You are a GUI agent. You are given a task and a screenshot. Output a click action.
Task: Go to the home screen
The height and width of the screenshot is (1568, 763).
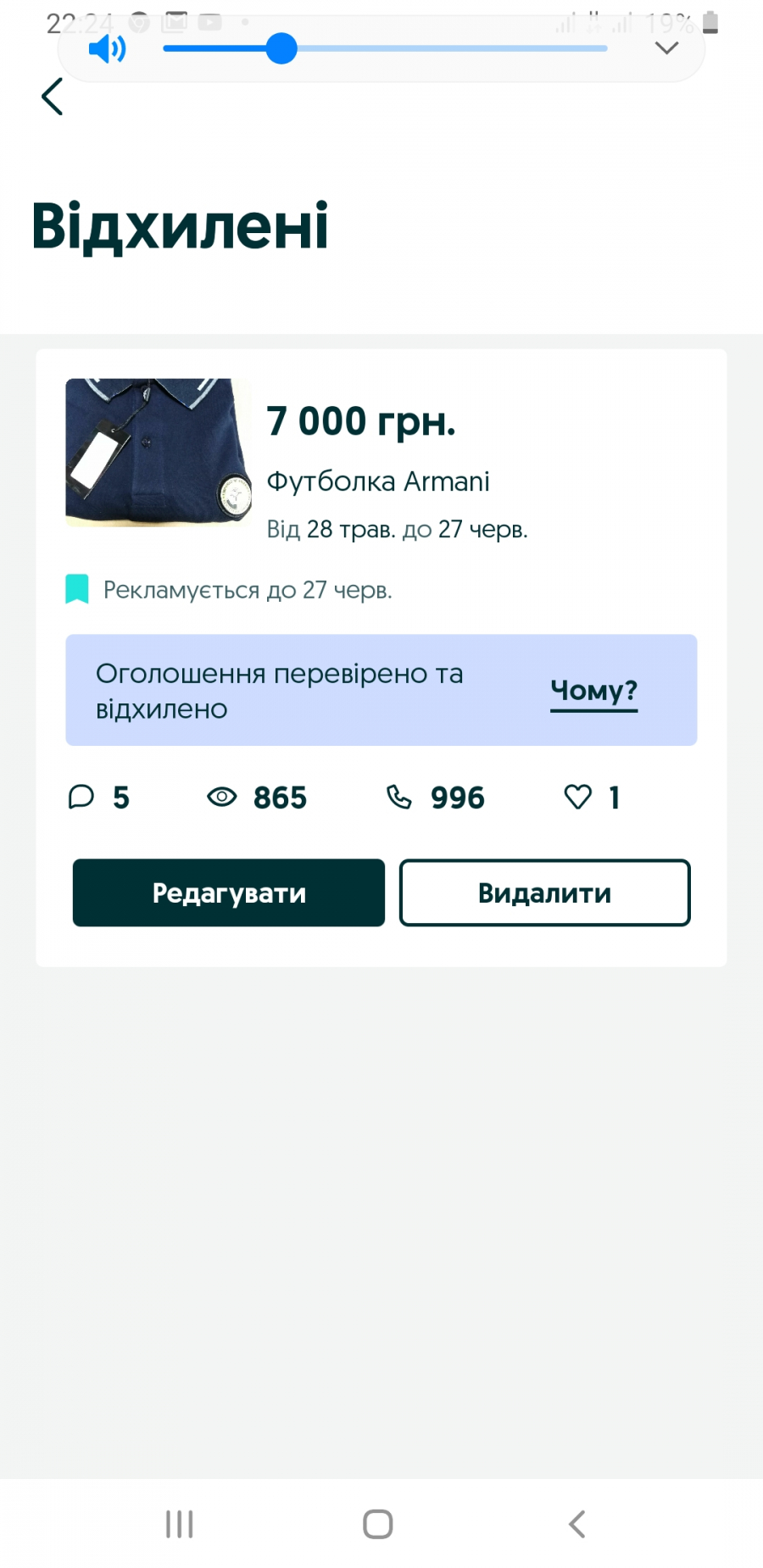378,1524
